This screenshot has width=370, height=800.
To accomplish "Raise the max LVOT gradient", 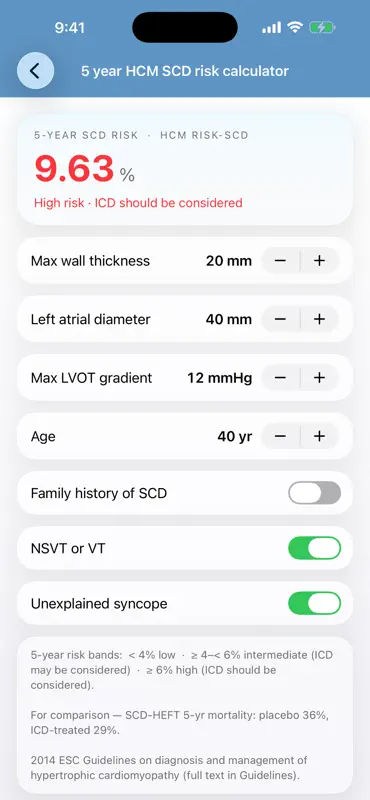I will pyautogui.click(x=319, y=378).
